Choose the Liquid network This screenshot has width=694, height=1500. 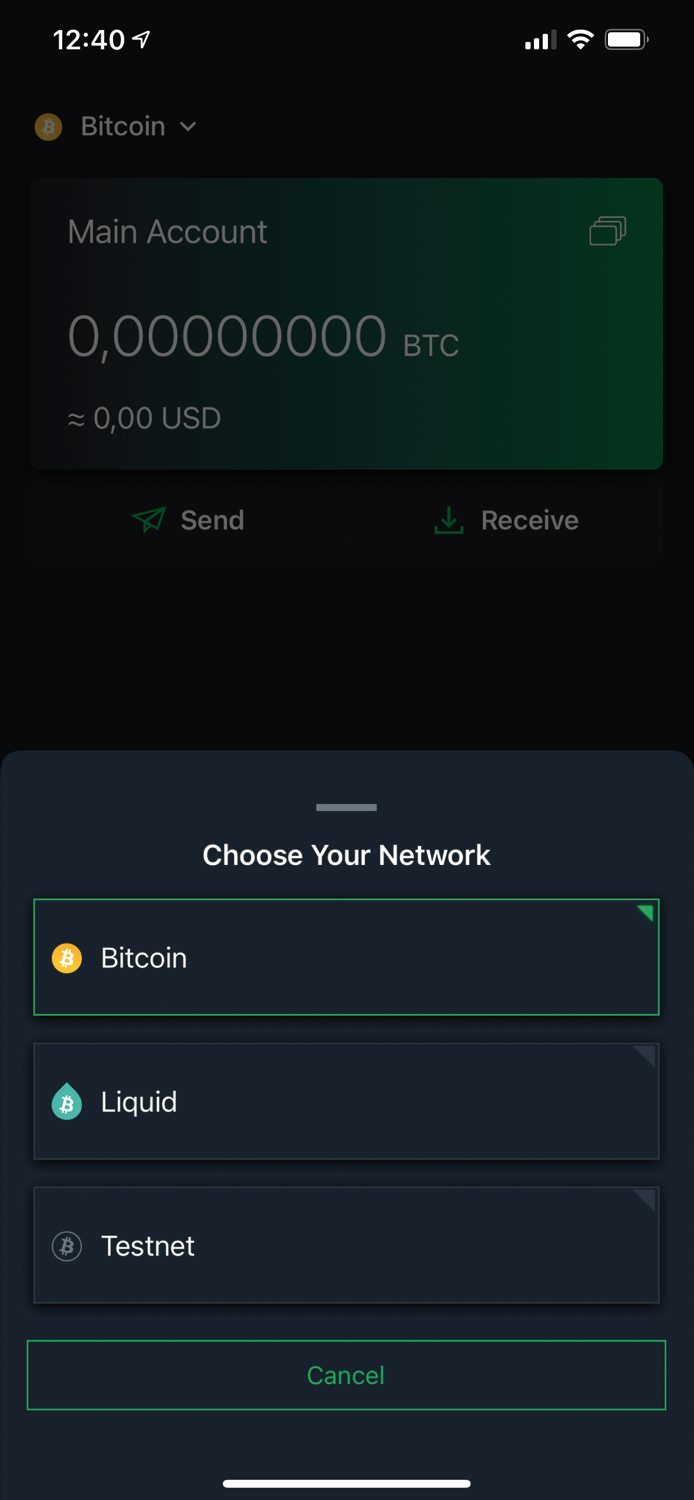point(346,1101)
